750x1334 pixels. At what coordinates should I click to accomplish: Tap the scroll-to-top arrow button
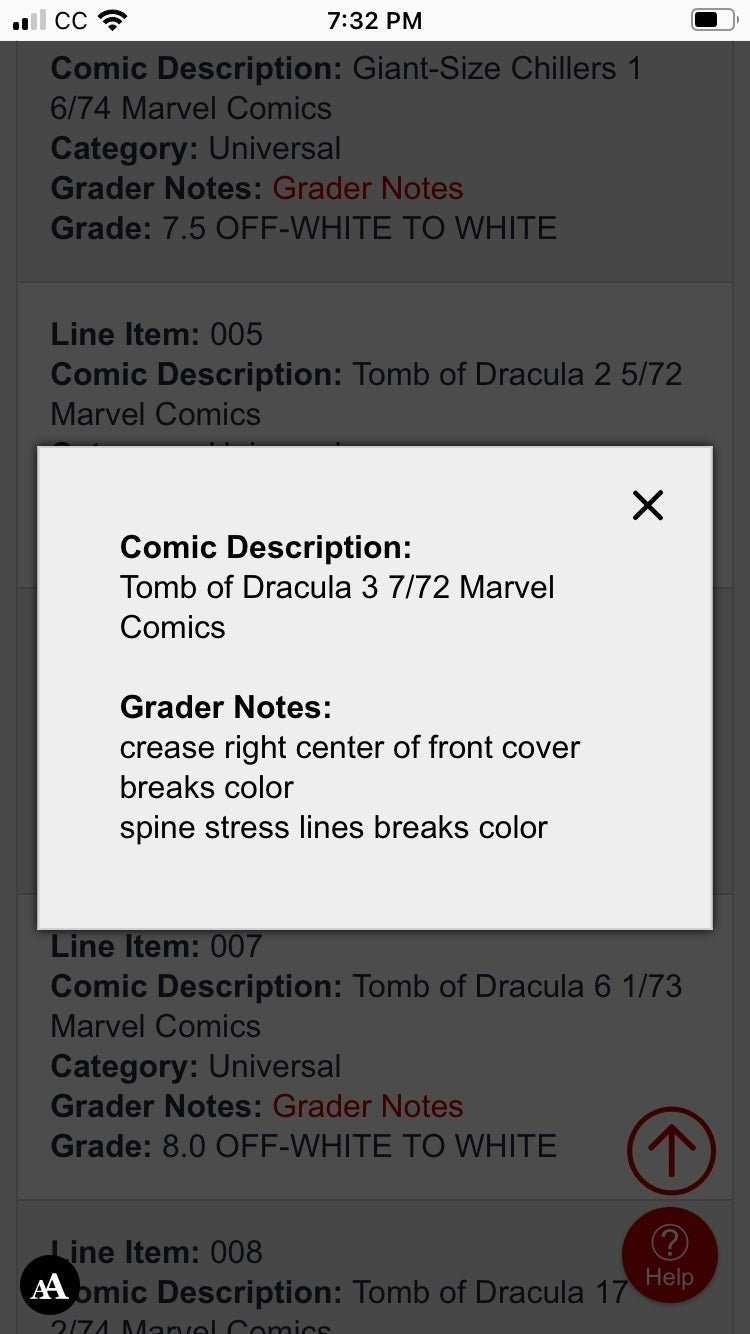(x=671, y=1150)
